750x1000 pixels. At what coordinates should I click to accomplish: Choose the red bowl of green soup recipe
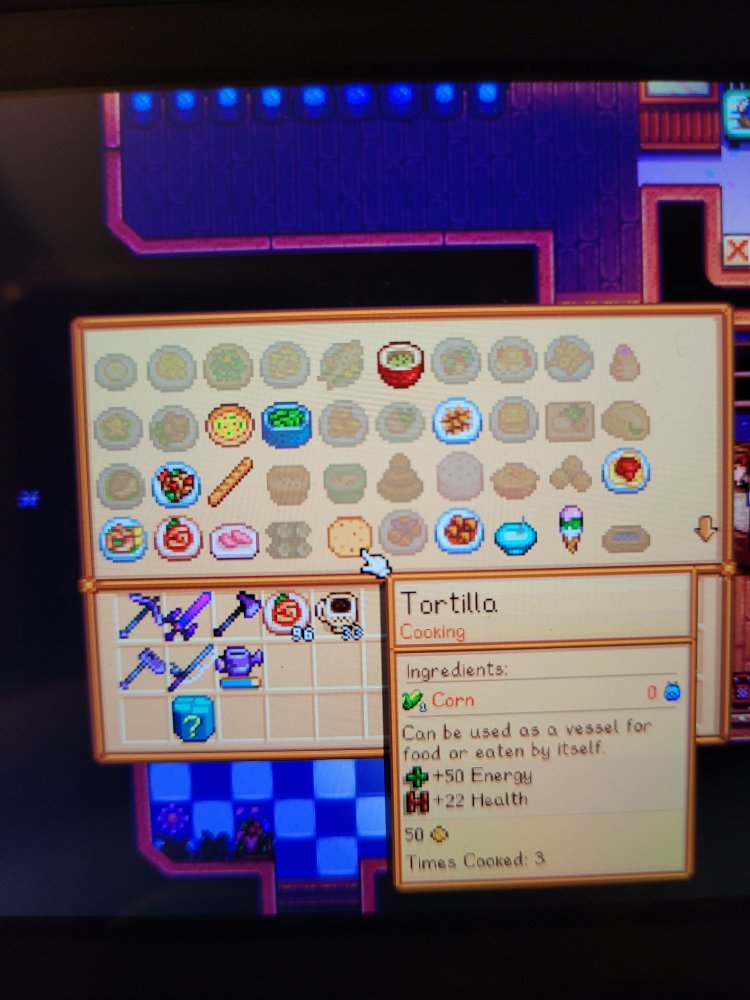click(400, 365)
